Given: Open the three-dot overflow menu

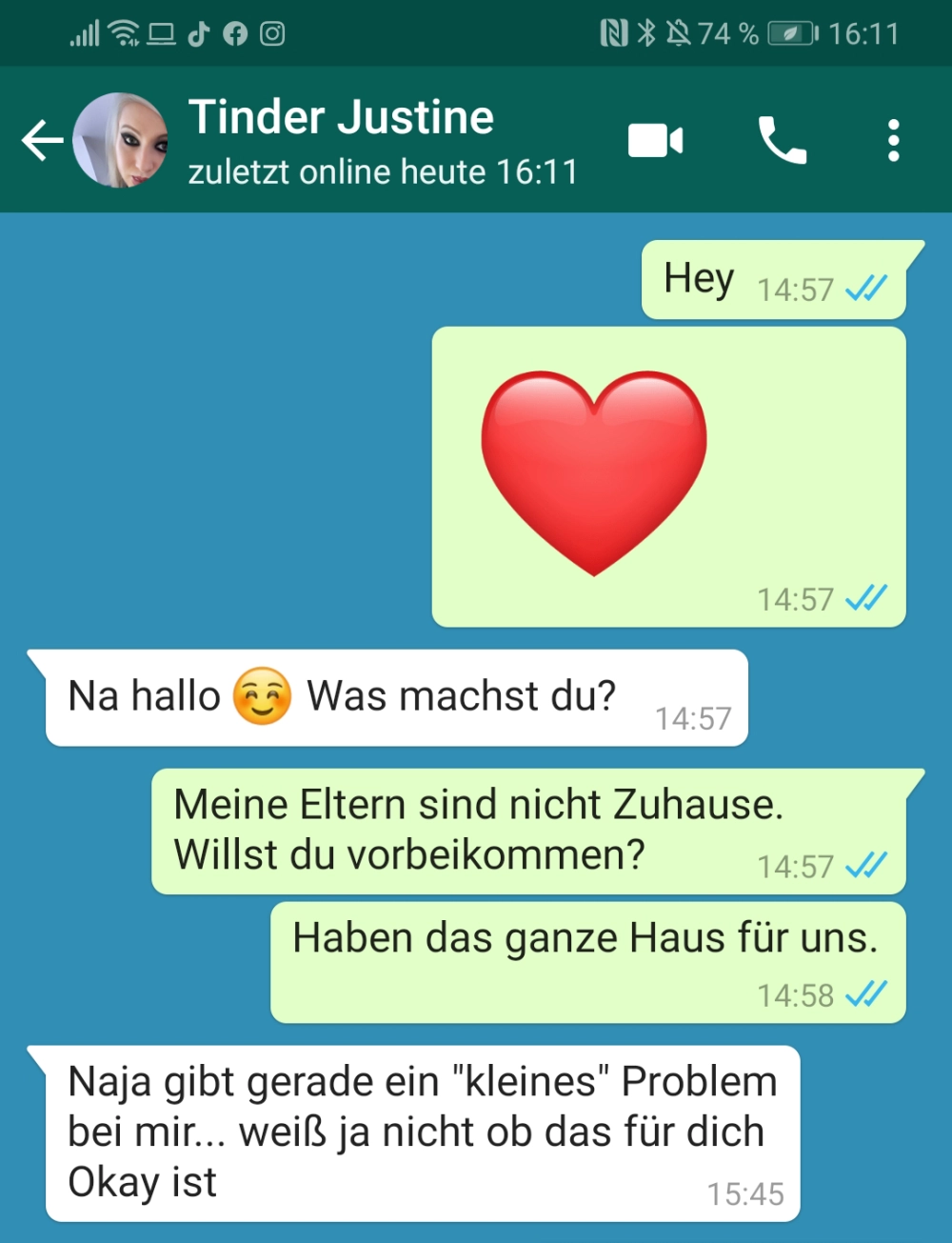Looking at the screenshot, I should (893, 141).
